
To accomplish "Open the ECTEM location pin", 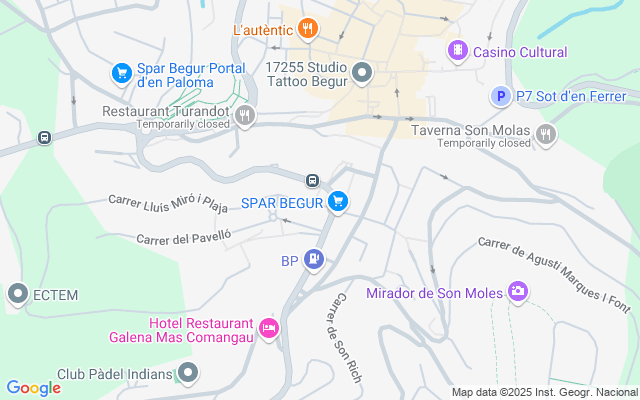I will point(18,294).
